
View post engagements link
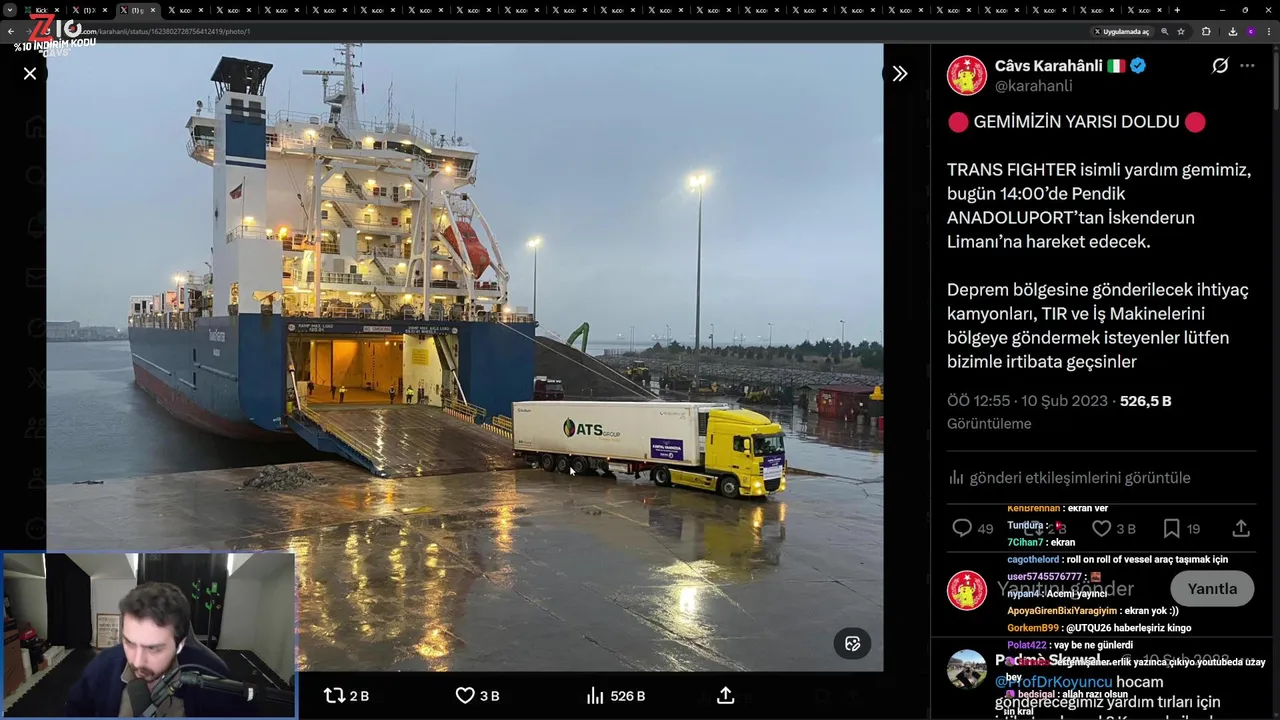tap(1069, 478)
